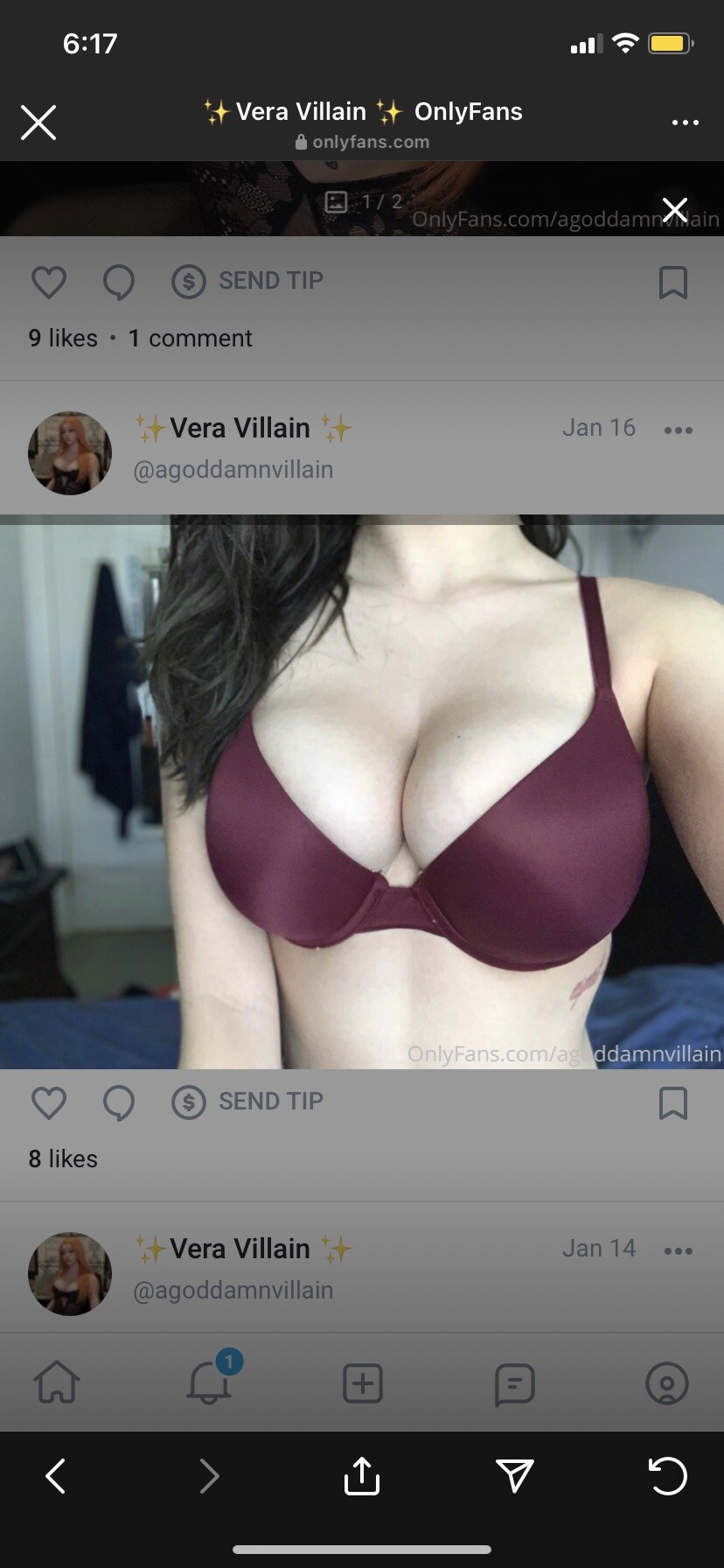Reload the page in the browser toolbar

click(x=667, y=1476)
